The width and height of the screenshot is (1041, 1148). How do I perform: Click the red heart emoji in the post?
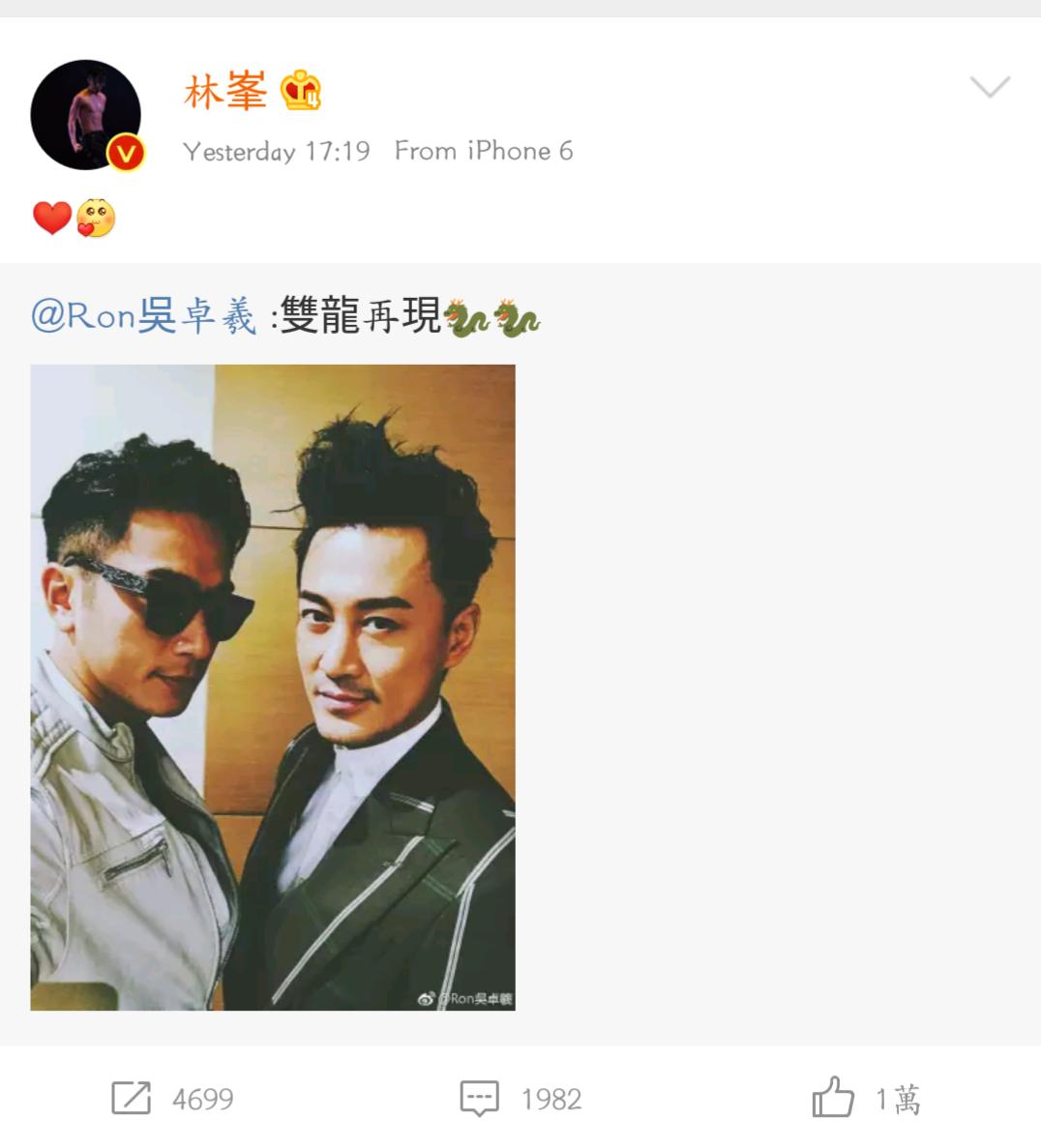52,216
